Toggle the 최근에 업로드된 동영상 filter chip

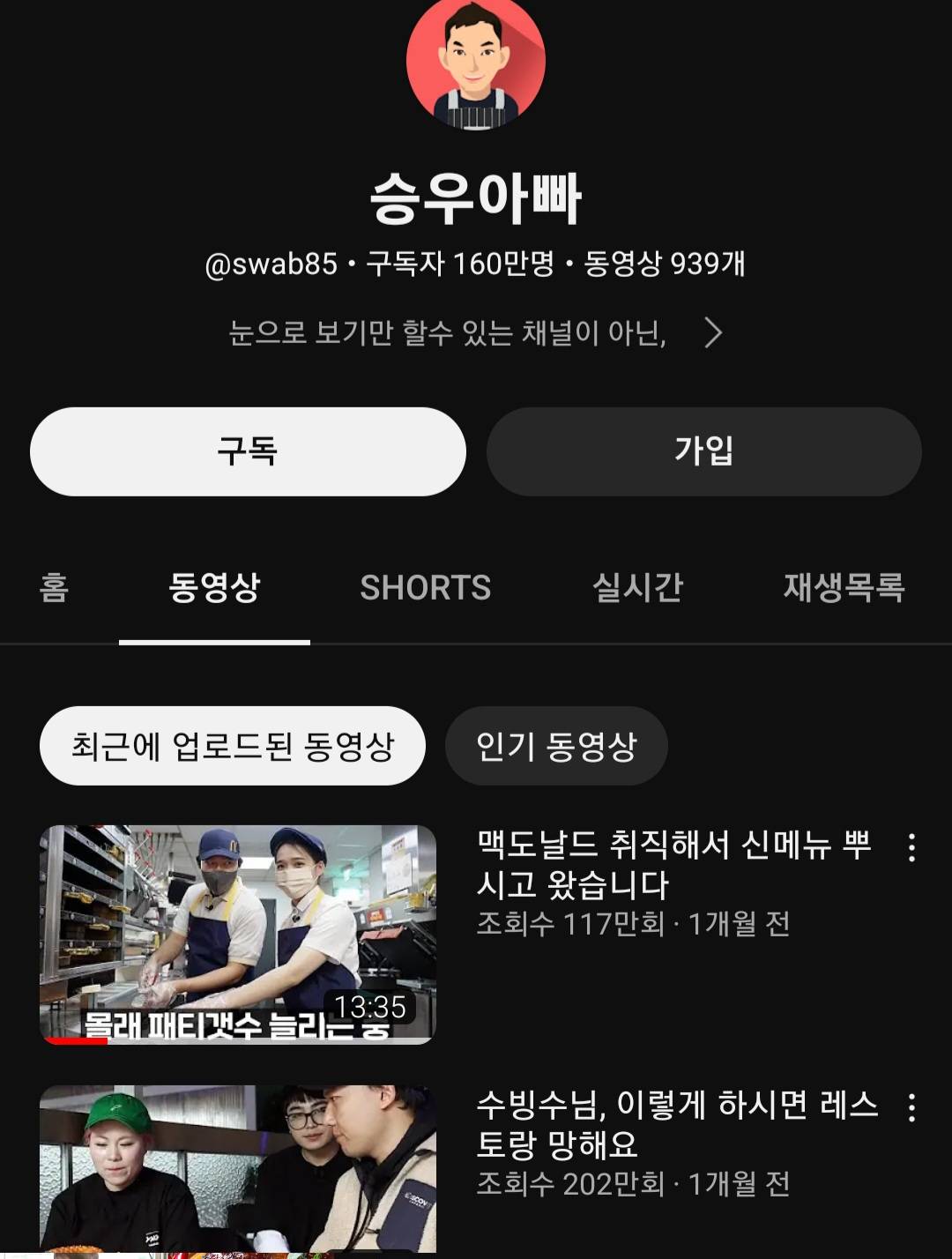(x=231, y=745)
